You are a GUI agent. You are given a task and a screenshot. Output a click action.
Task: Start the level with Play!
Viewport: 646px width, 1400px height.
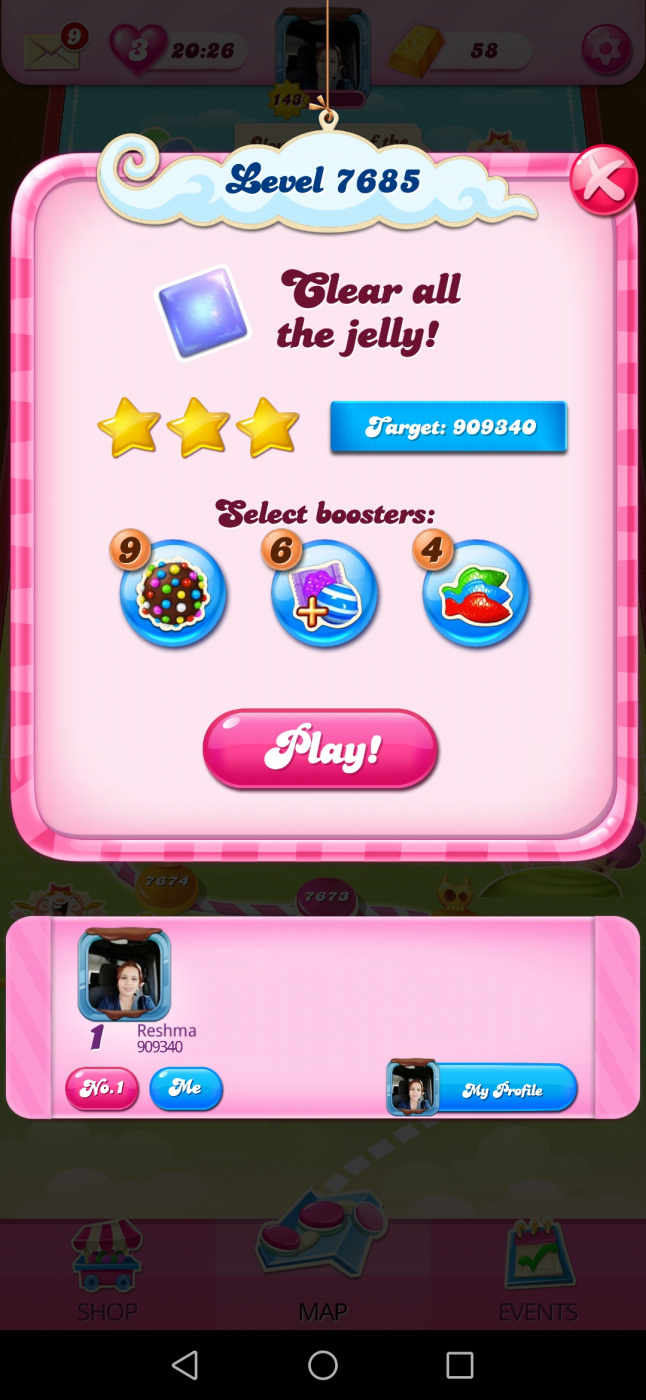point(321,749)
